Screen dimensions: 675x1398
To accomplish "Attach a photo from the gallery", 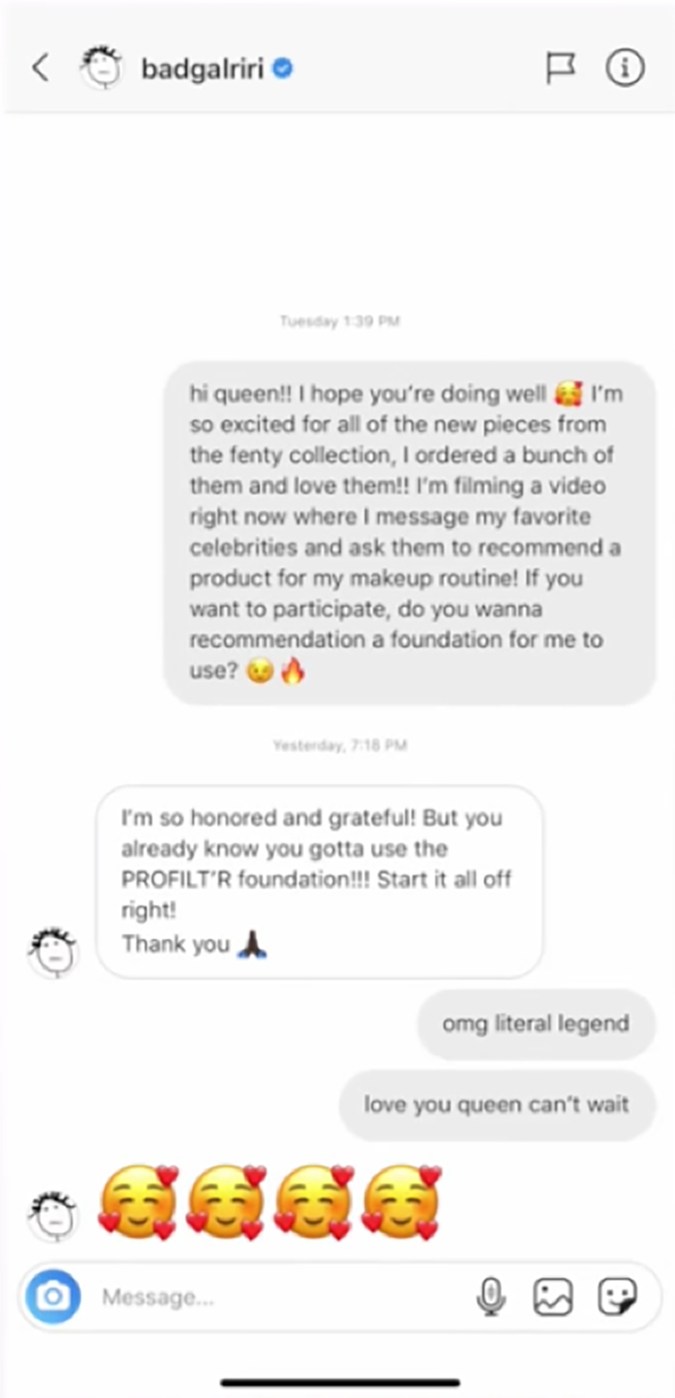I will tap(553, 1298).
